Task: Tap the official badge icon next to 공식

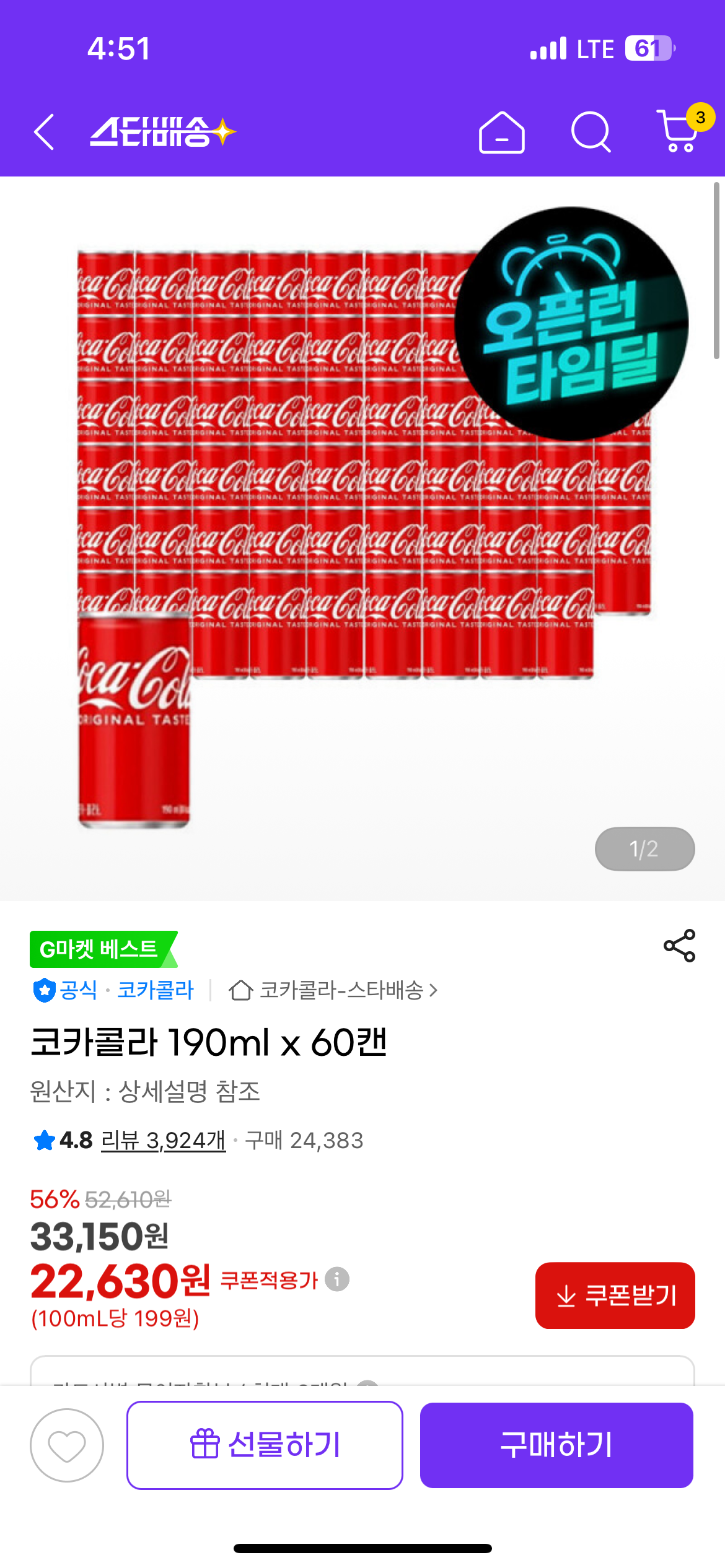Action: click(43, 990)
